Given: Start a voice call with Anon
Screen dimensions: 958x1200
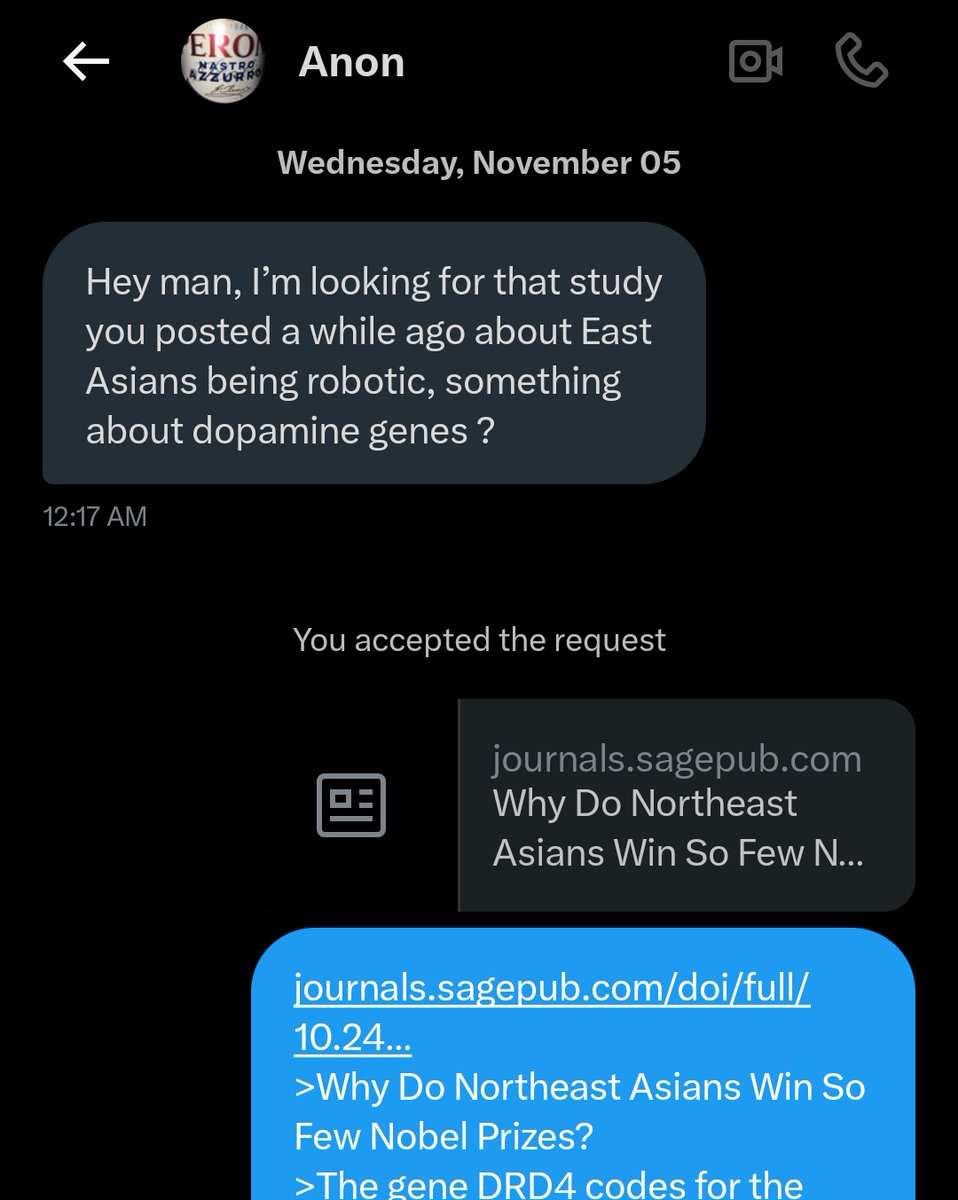Looking at the screenshot, I should pyautogui.click(x=861, y=63).
